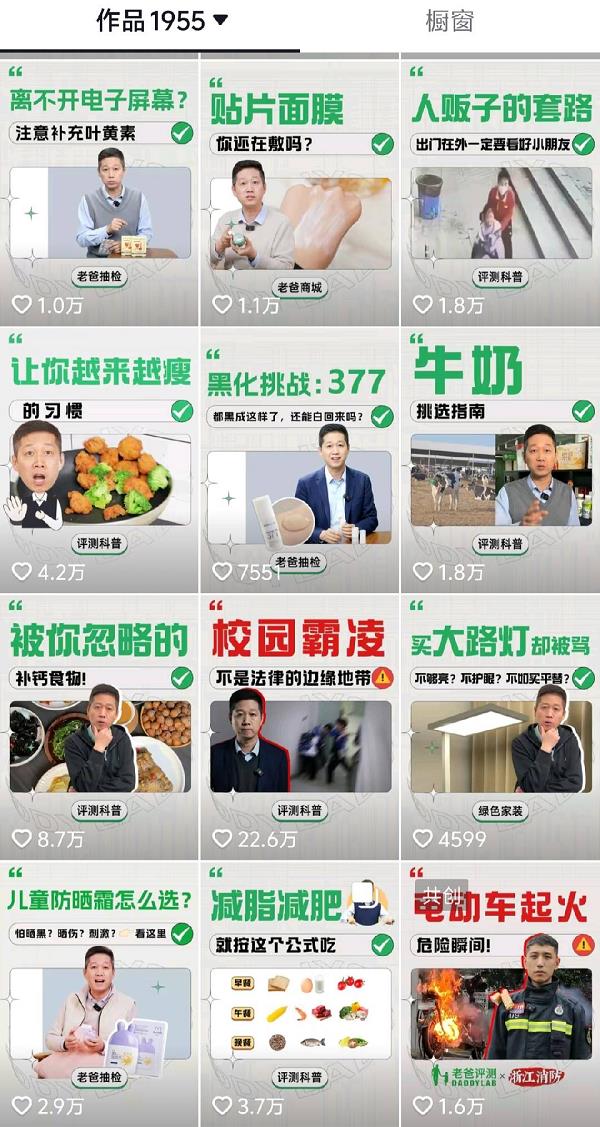Watch the 被你忽略的补钙食物 video
This screenshot has height=1127, width=600.
100,725
